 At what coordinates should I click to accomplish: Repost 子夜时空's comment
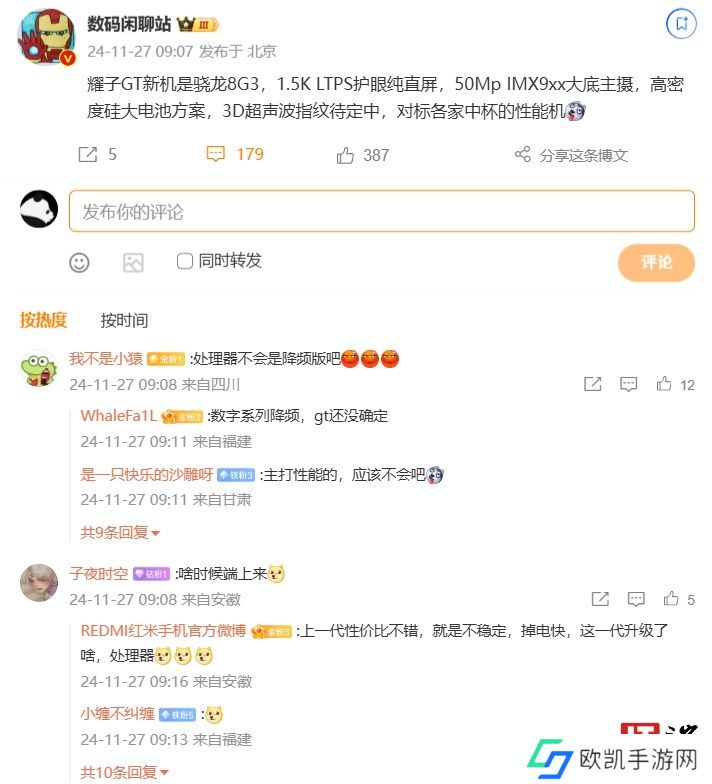click(x=600, y=599)
